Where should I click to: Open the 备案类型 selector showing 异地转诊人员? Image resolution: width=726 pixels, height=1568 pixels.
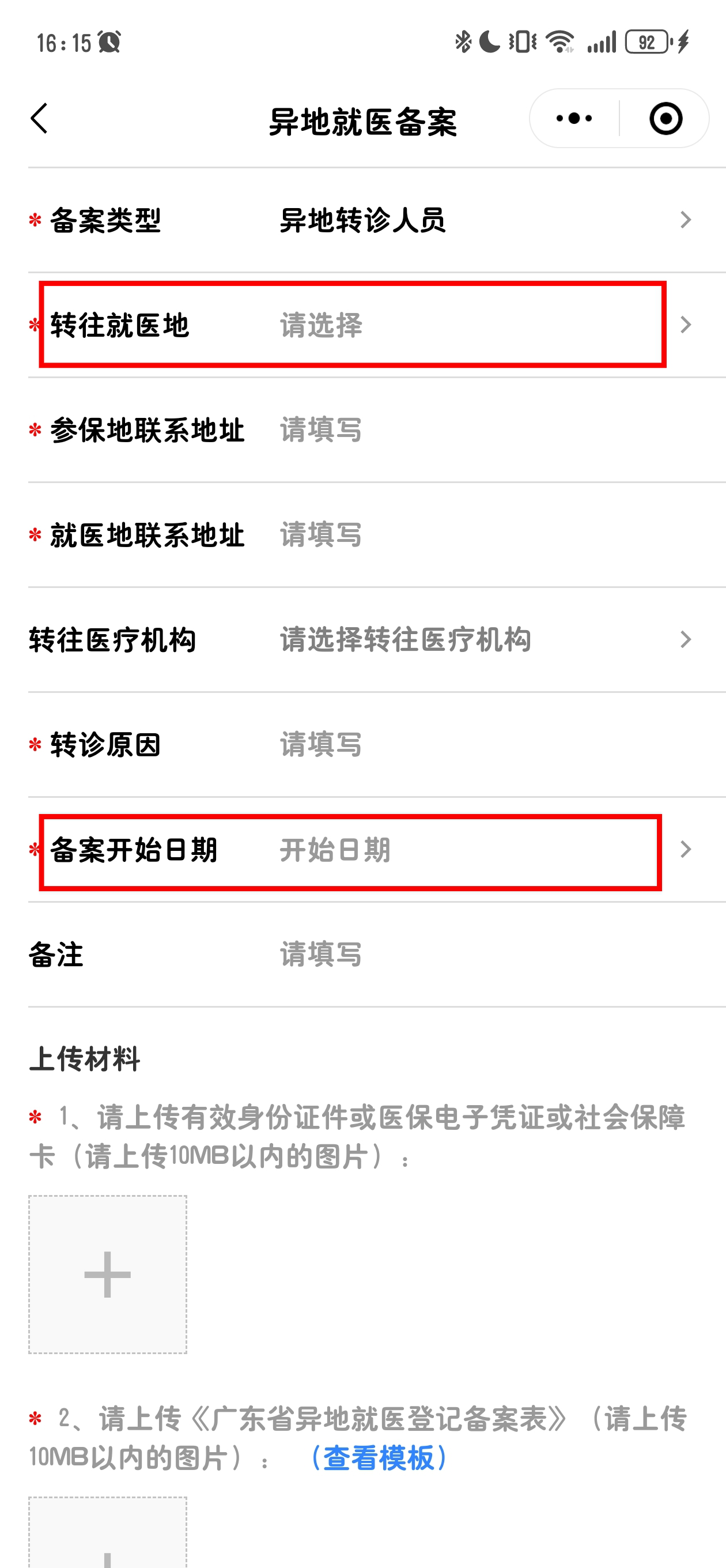365,221
